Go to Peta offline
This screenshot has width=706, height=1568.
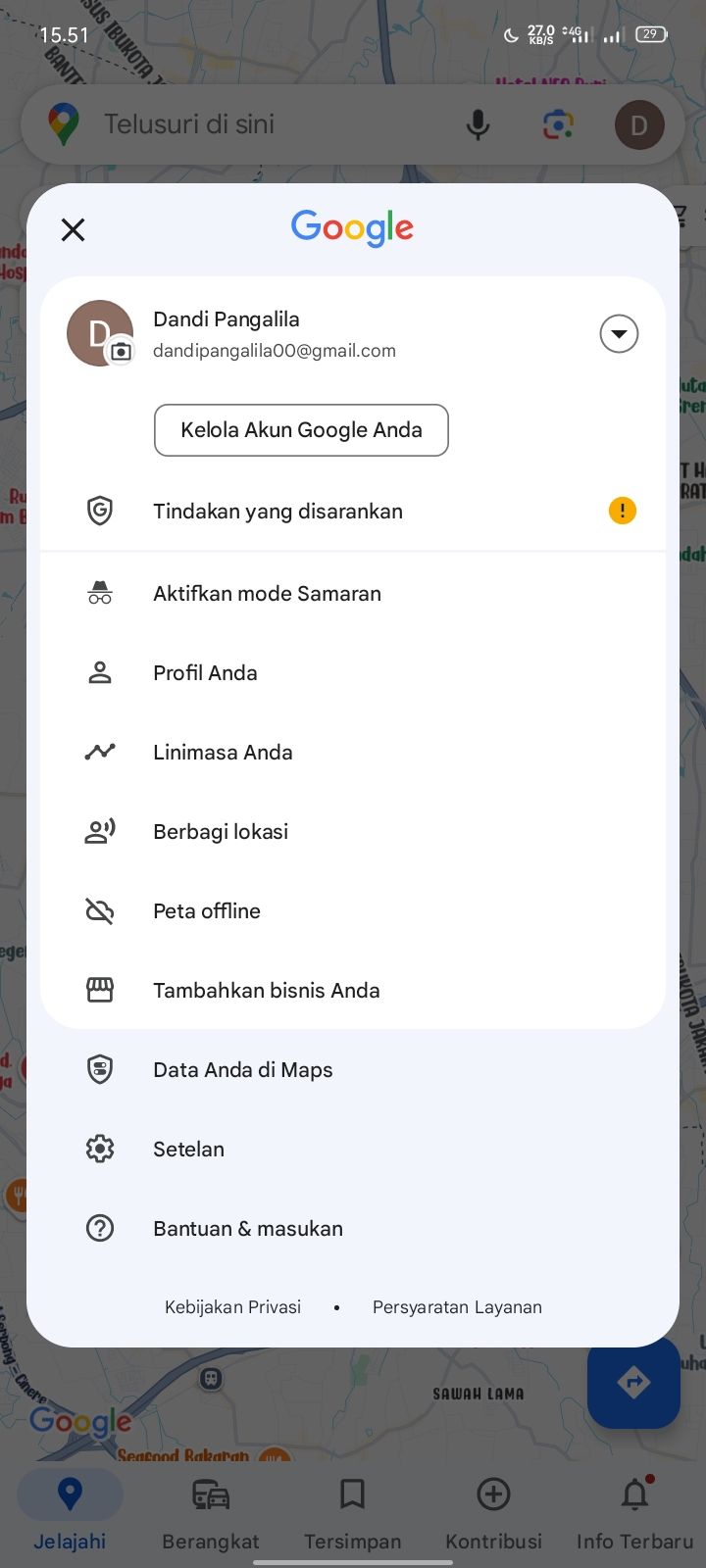point(353,910)
